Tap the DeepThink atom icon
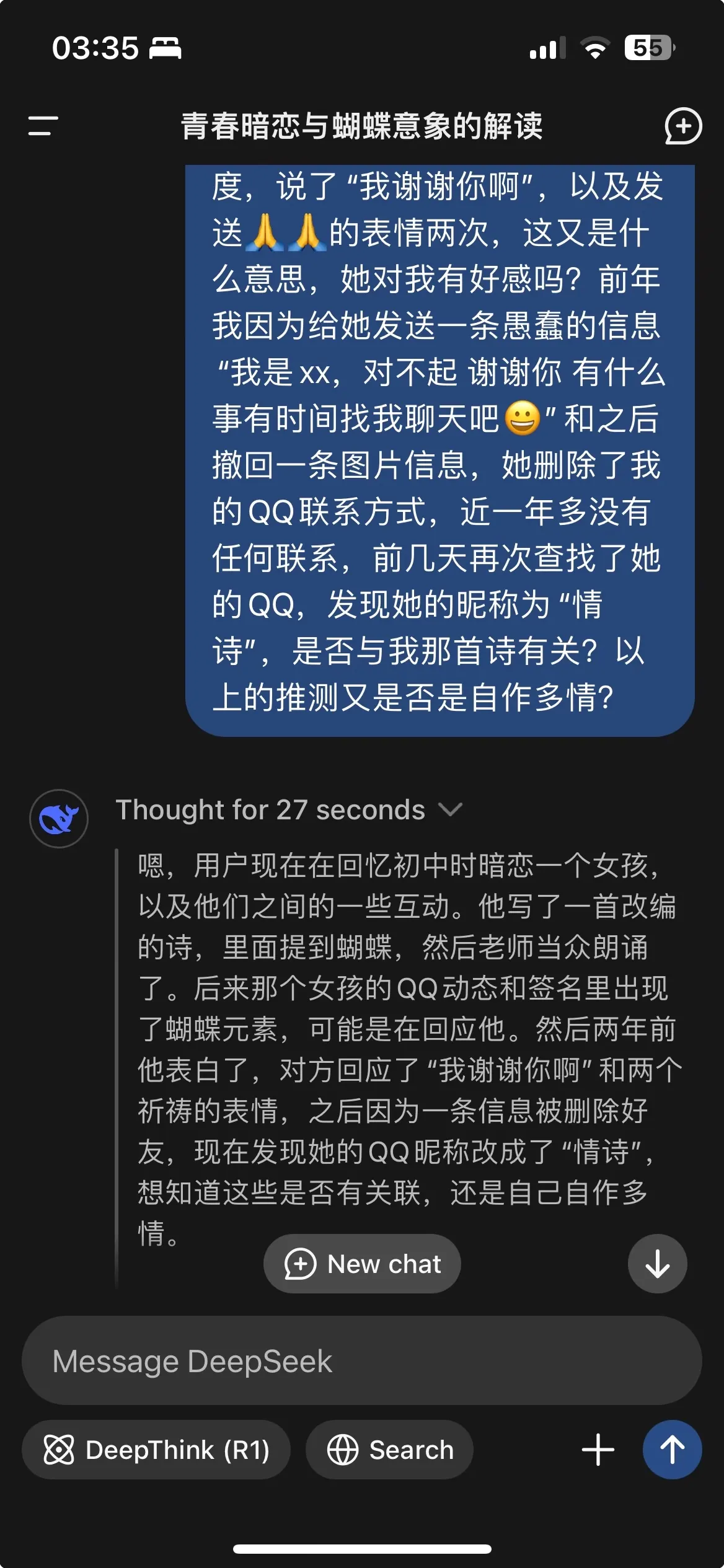 (x=59, y=1450)
